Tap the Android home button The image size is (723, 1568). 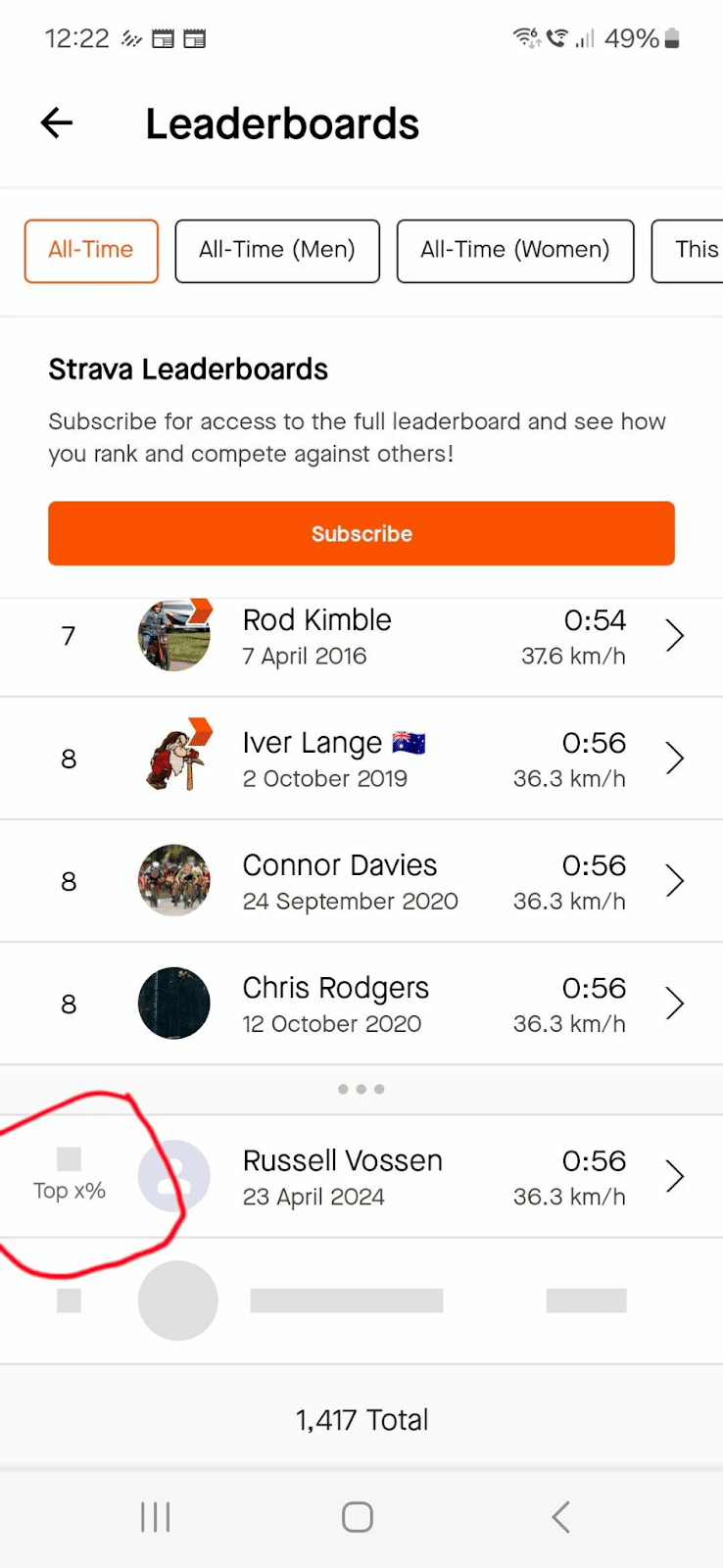[357, 1515]
